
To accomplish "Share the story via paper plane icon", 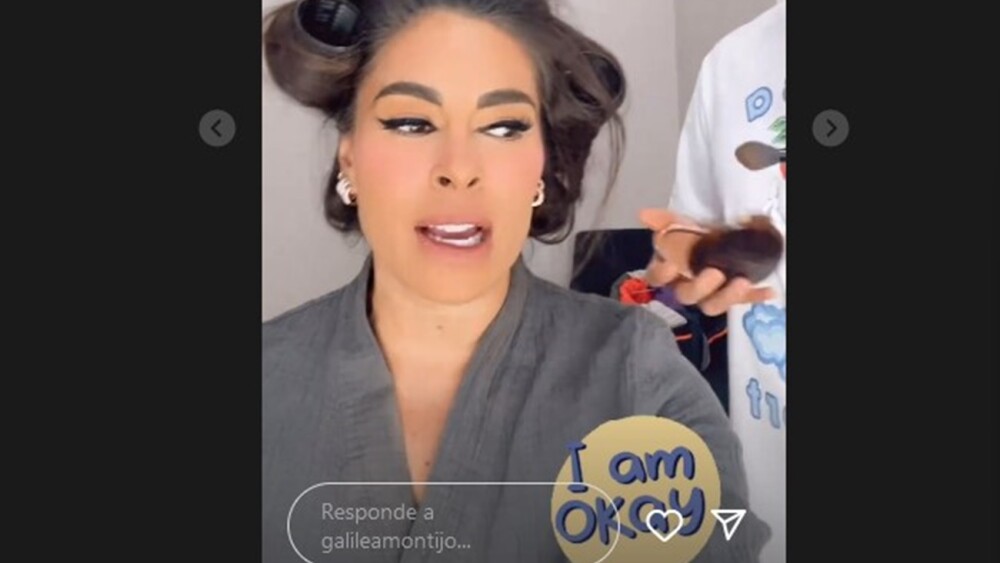I will pyautogui.click(x=729, y=523).
